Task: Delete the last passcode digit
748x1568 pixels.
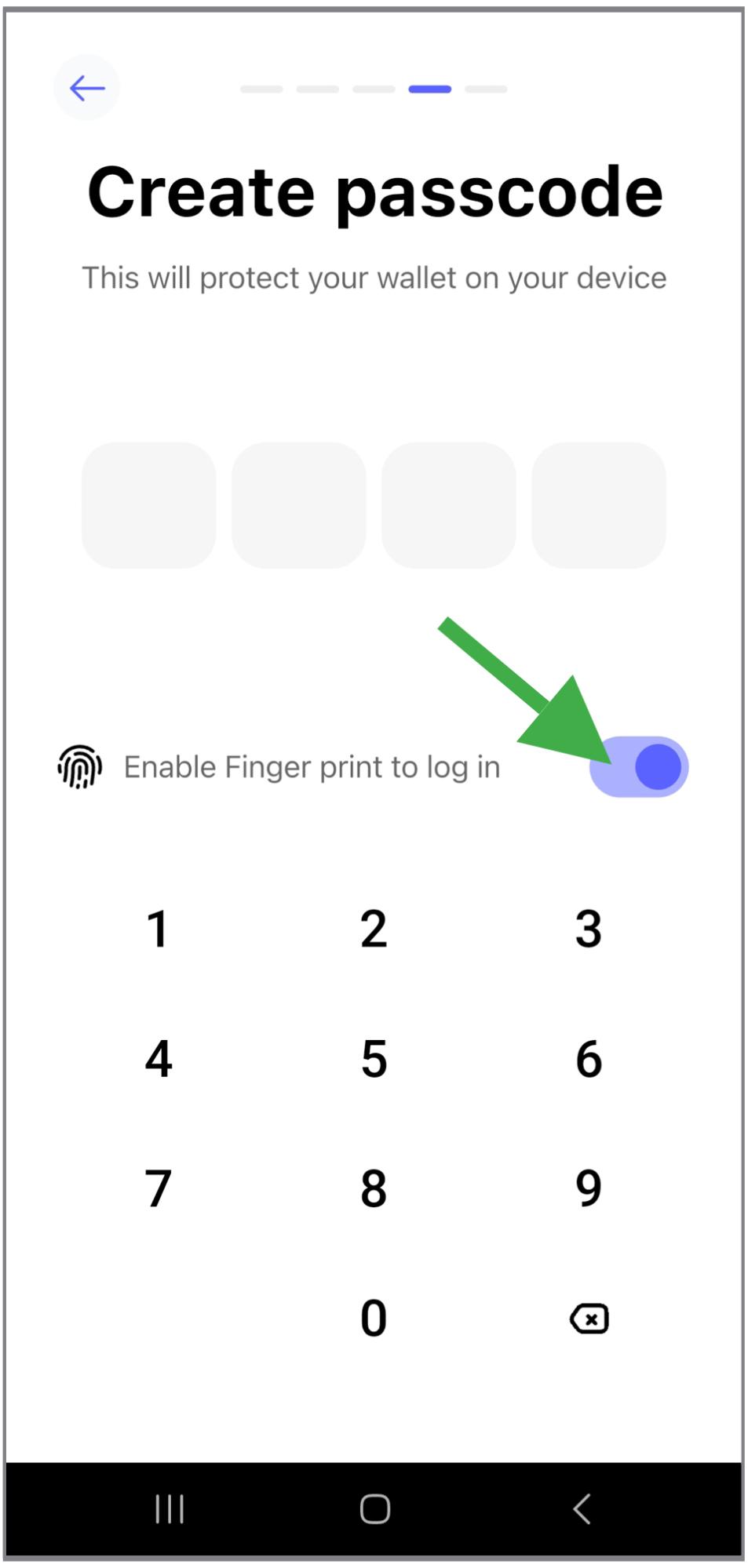Action: [x=589, y=1319]
